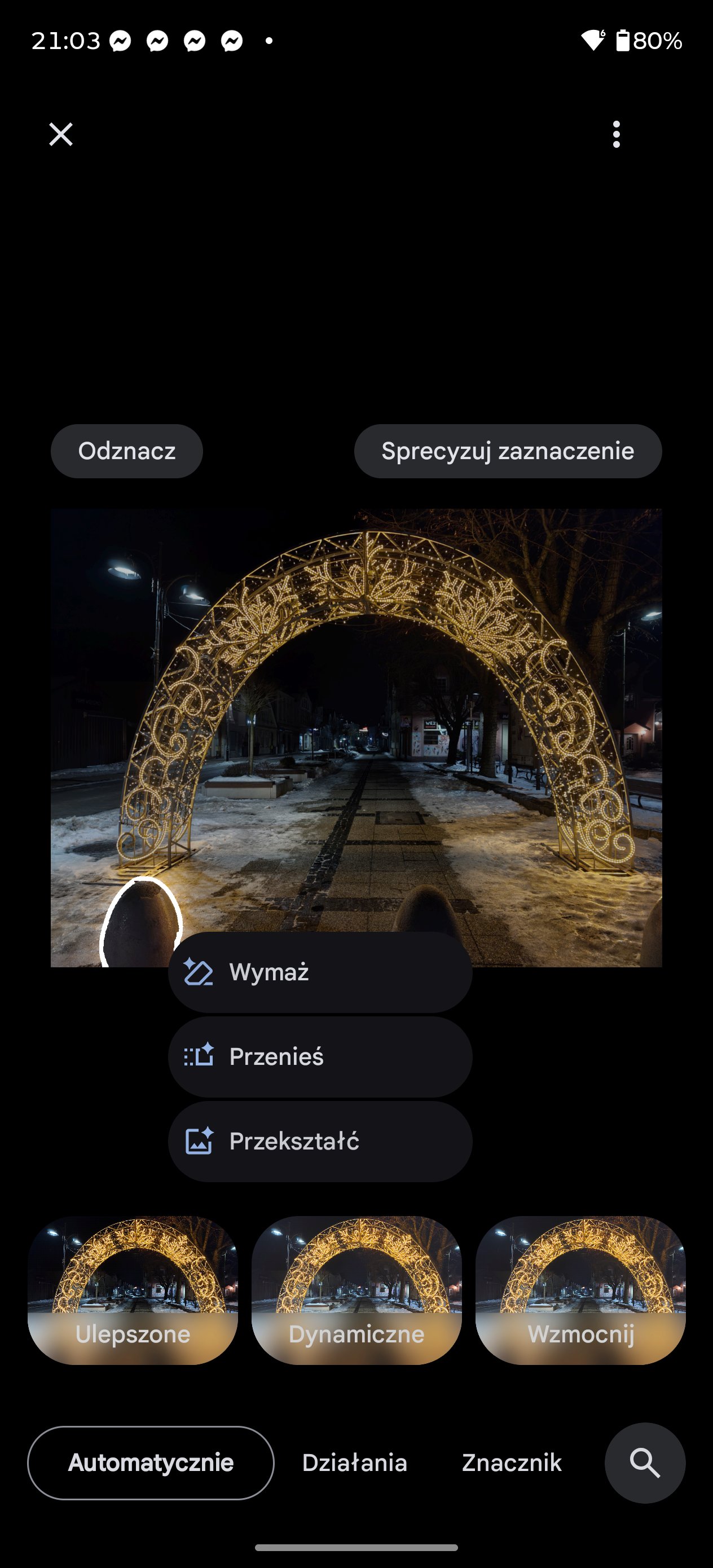713x1568 pixels.
Task: Open the three-dot overflow menu
Action: 616,135
